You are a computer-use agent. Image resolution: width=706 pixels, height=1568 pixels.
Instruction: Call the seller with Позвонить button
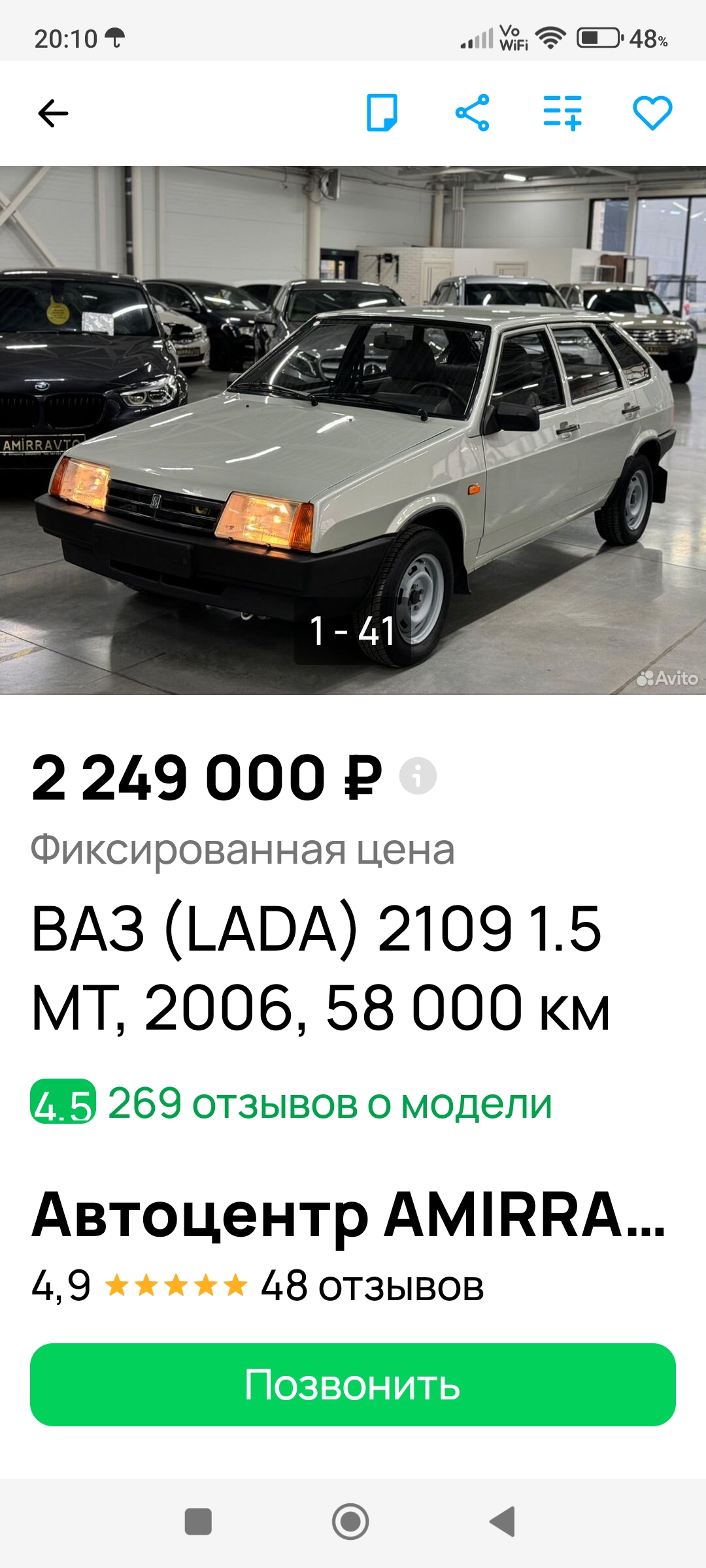click(x=353, y=1384)
